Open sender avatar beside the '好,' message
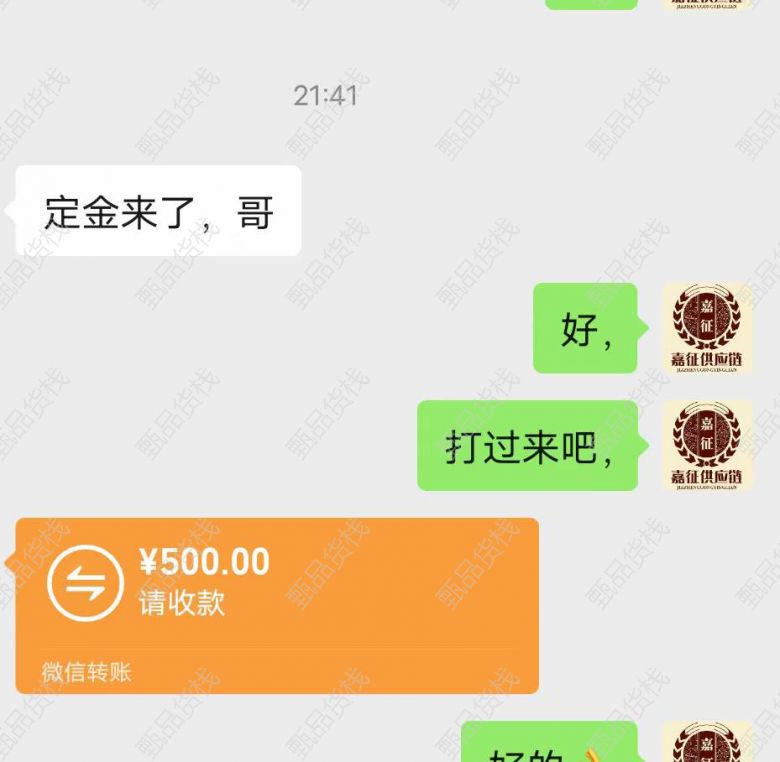 coord(707,328)
